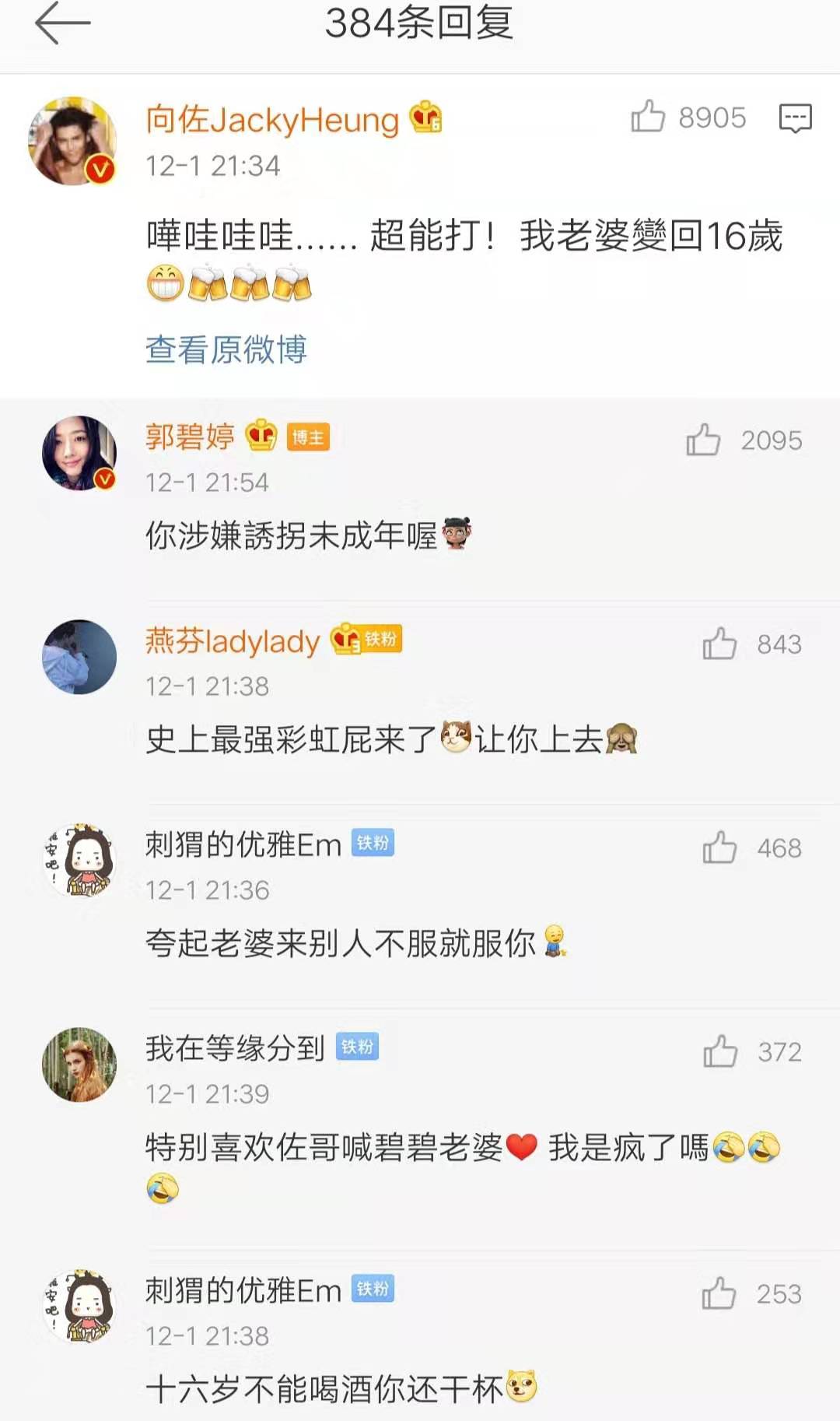Viewport: 840px width, 1421px height.
Task: View 郭碧婷's profile via username
Action: pos(190,437)
